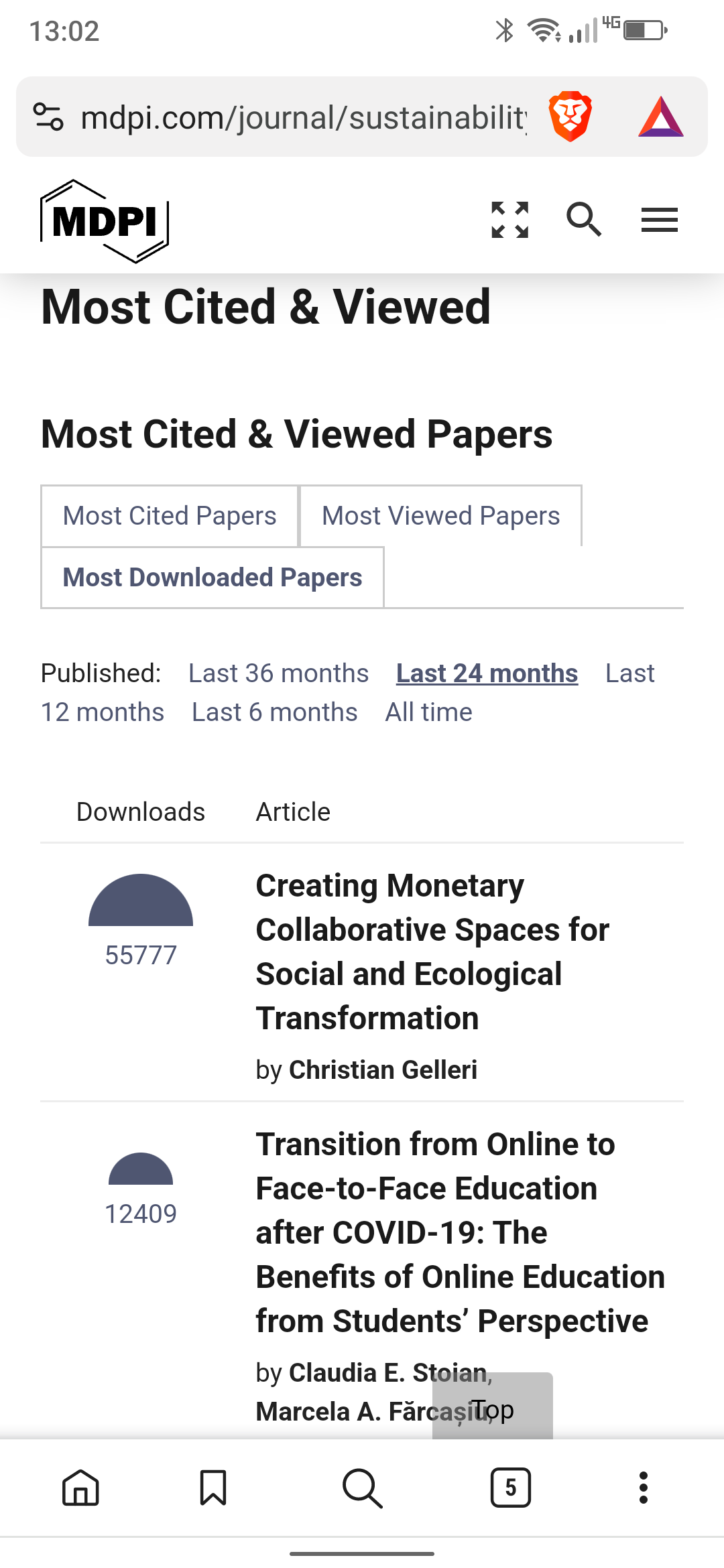The image size is (724, 1568).
Task: Open the site settings icon in address bar
Action: click(48, 117)
